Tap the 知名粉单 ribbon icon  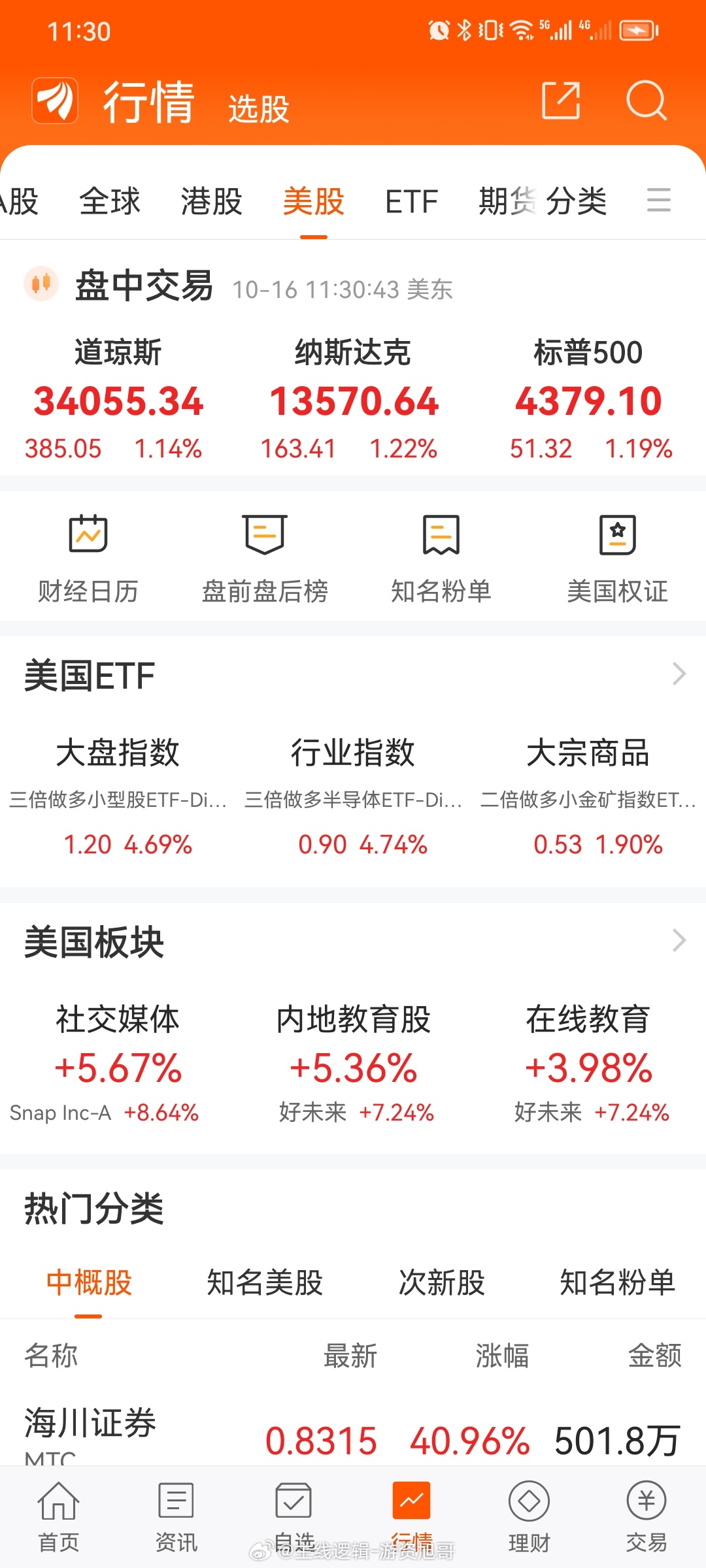[x=441, y=555]
